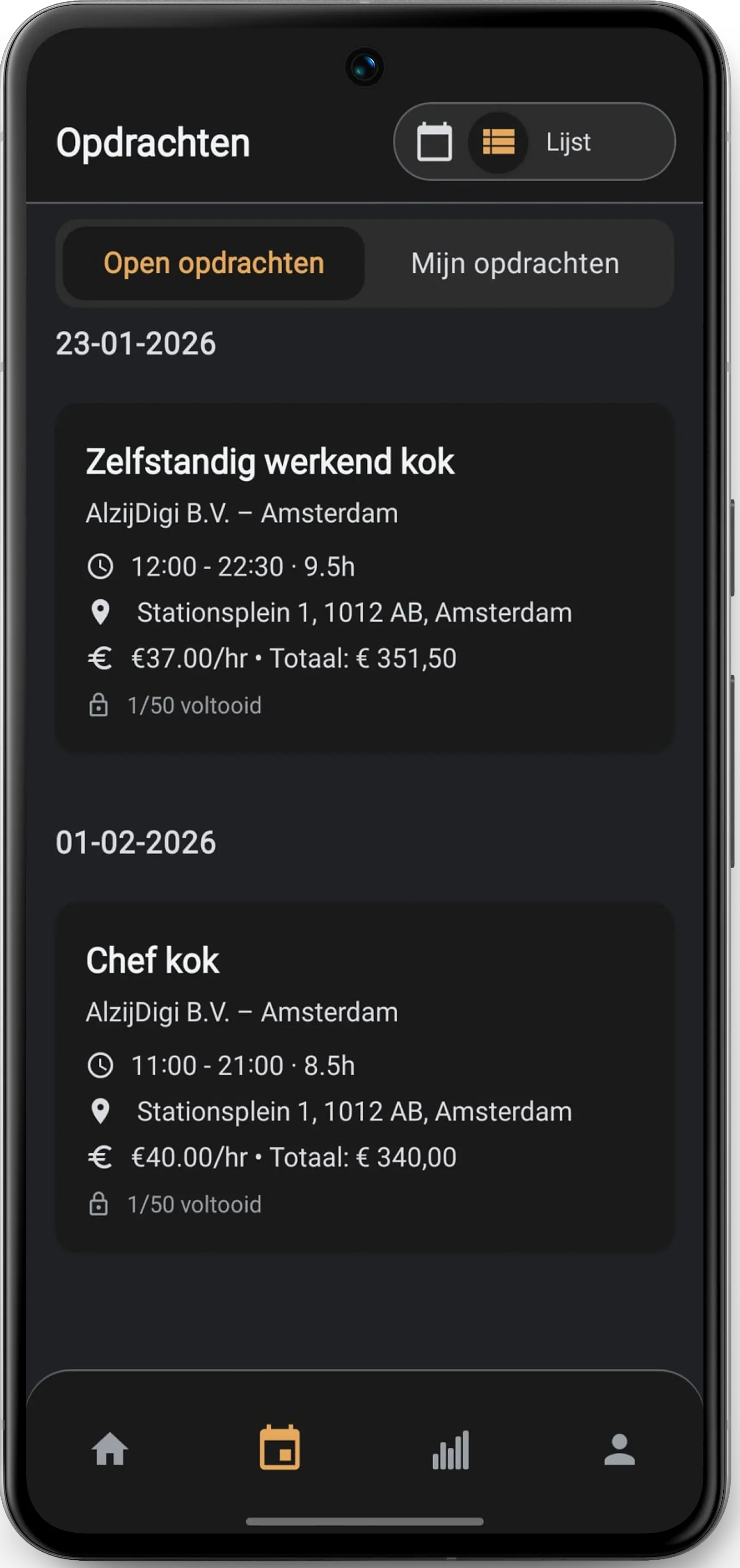Open the profile tab

point(620,1449)
